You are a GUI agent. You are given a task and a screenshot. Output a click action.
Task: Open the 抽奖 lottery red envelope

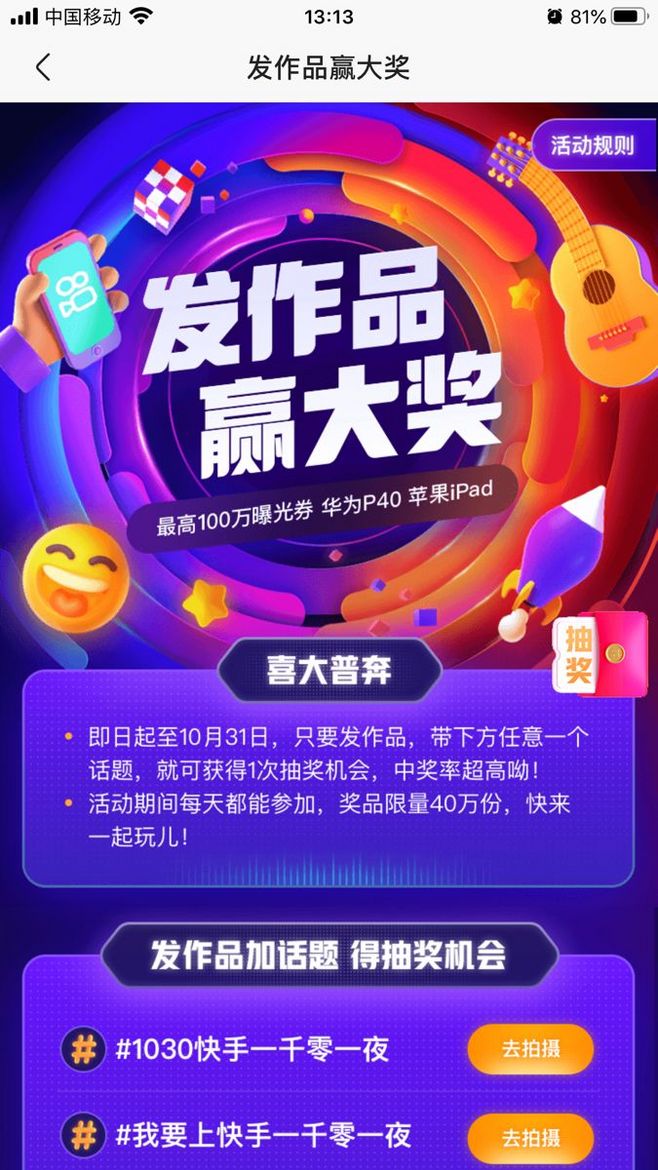pyautogui.click(x=600, y=656)
